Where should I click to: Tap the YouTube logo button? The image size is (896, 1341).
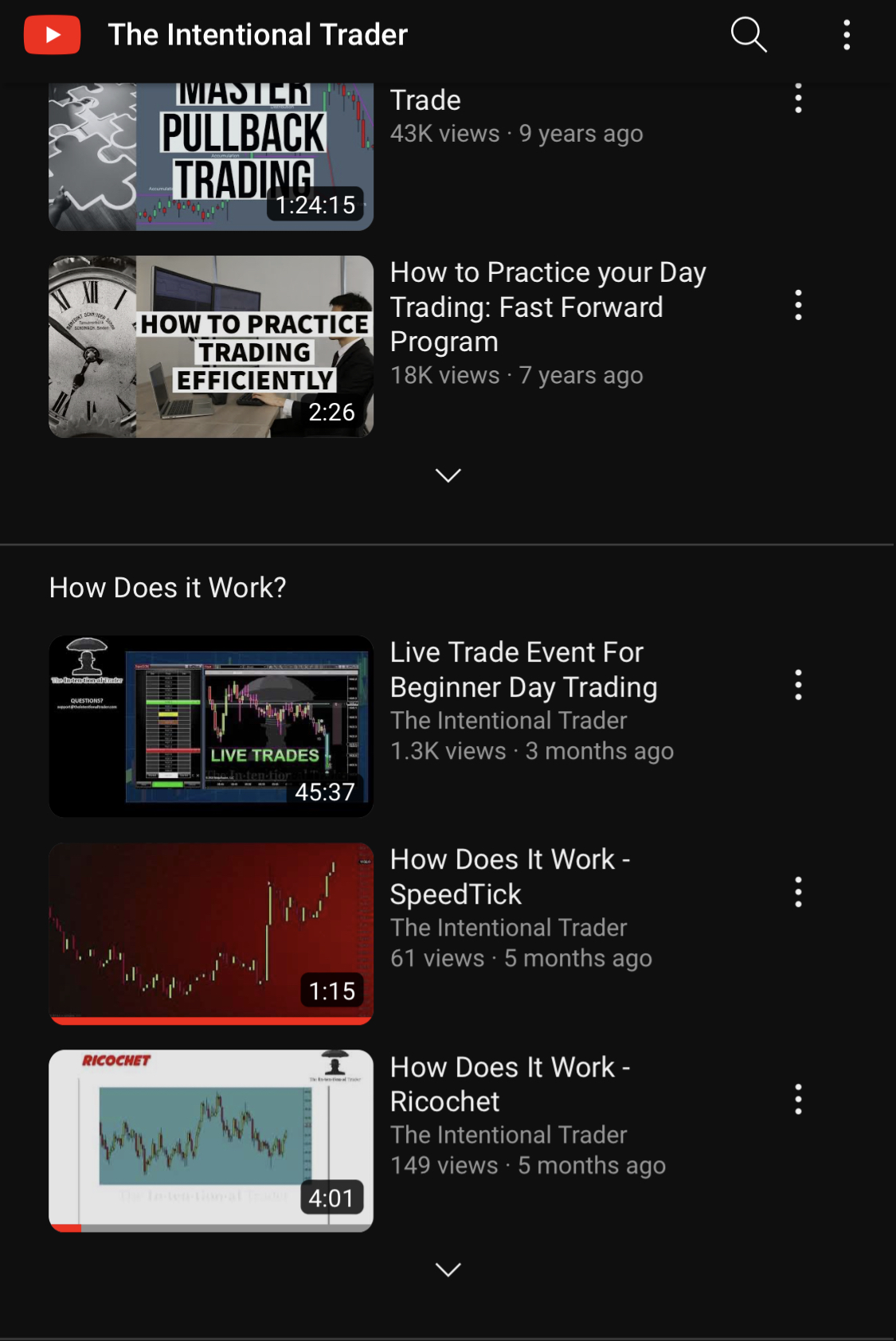pos(53,35)
